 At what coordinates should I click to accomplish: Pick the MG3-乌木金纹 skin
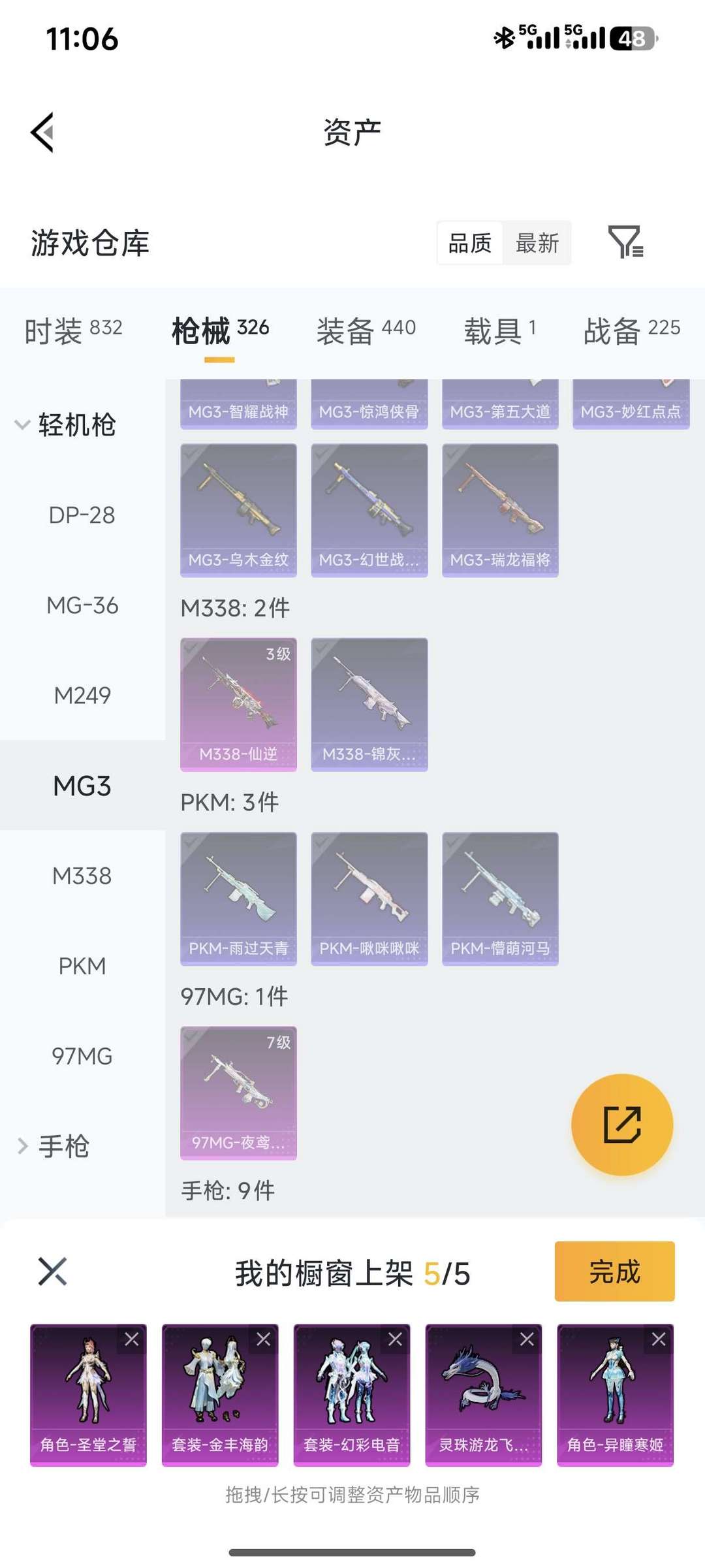238,511
